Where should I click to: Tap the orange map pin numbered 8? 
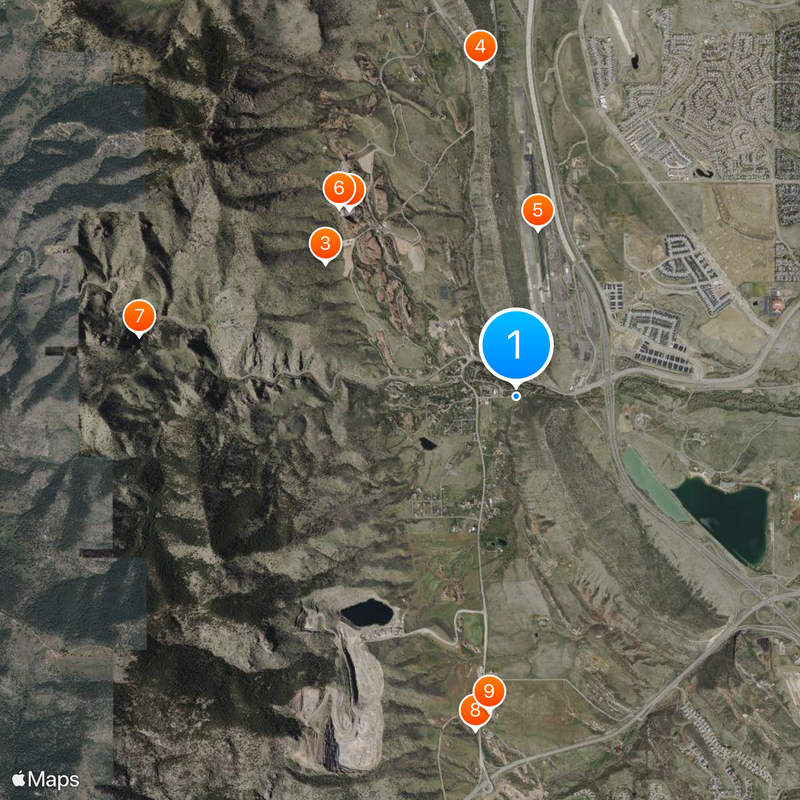point(473,711)
